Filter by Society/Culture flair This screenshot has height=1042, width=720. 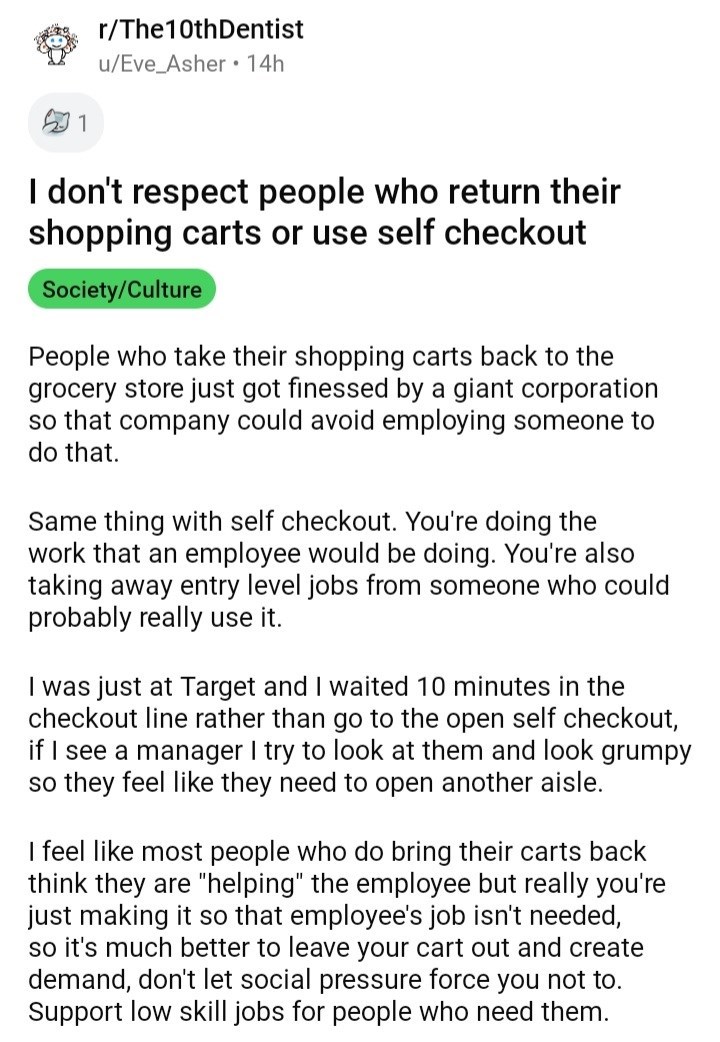(122, 290)
